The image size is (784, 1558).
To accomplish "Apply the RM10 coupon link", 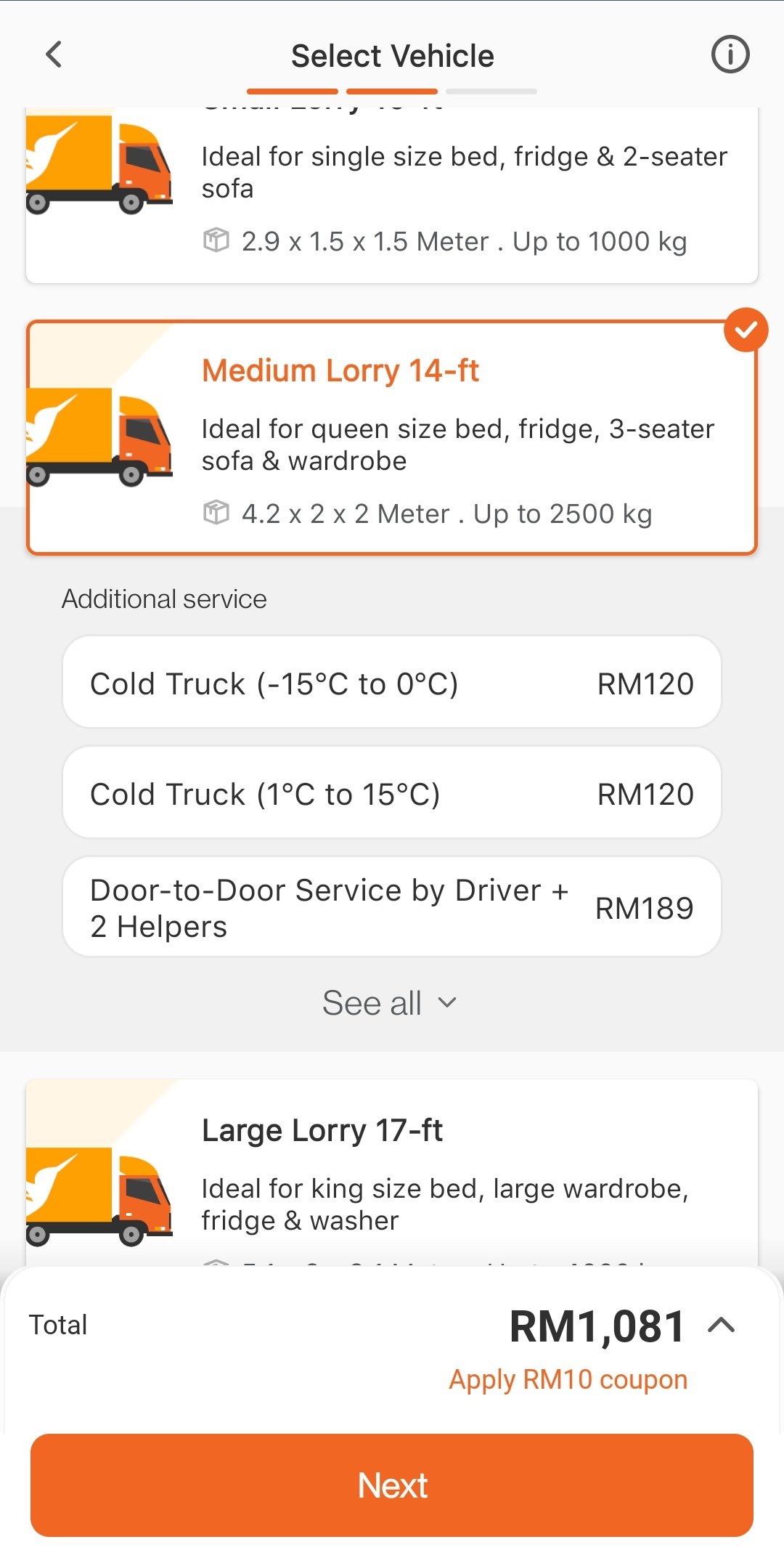I will tap(569, 1379).
